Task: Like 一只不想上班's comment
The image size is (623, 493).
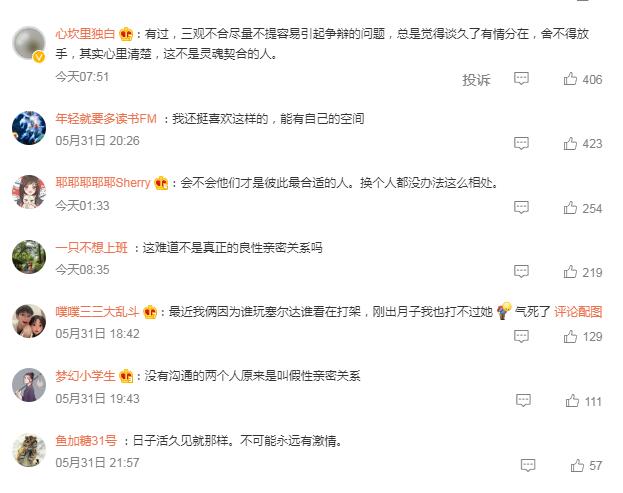Action: point(571,272)
